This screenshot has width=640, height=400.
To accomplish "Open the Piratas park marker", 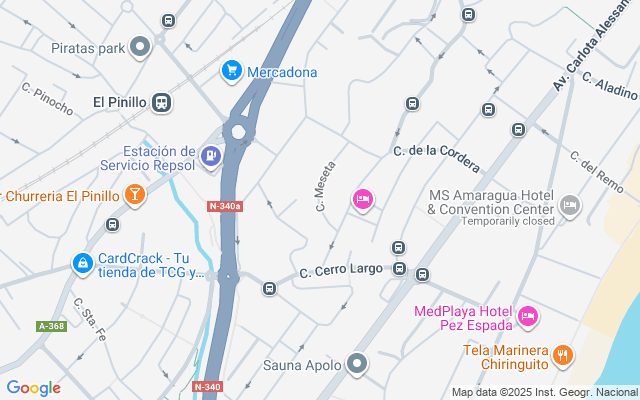I will tap(140, 46).
